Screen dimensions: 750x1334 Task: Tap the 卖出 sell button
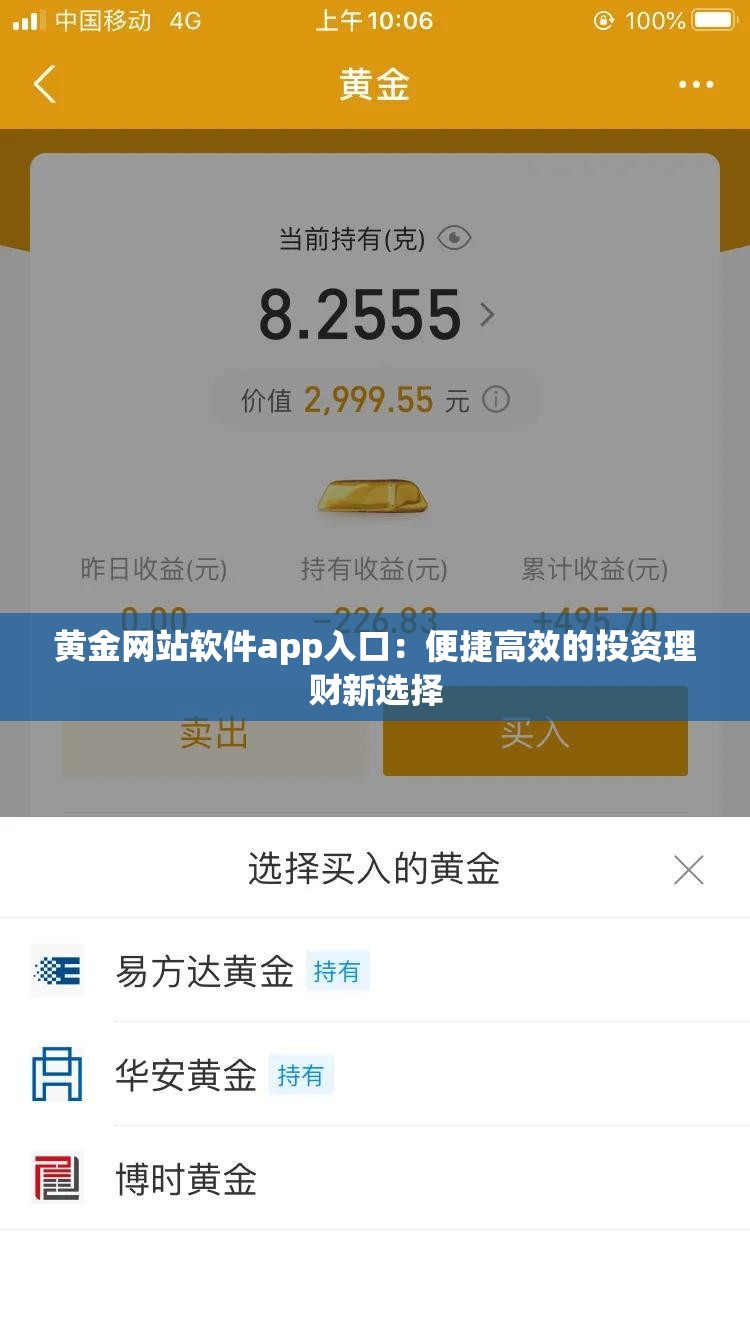[x=215, y=734]
